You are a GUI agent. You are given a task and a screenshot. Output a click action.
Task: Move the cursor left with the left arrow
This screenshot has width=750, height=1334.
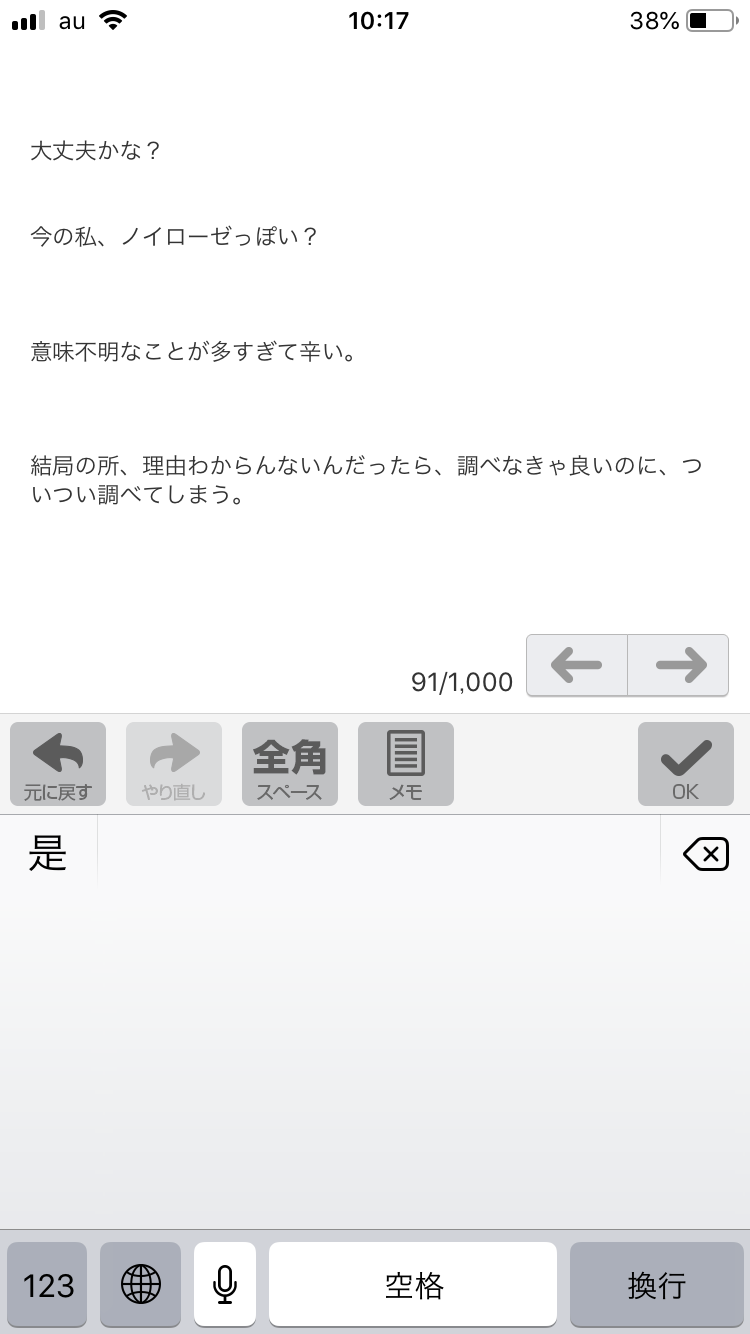click(x=577, y=665)
